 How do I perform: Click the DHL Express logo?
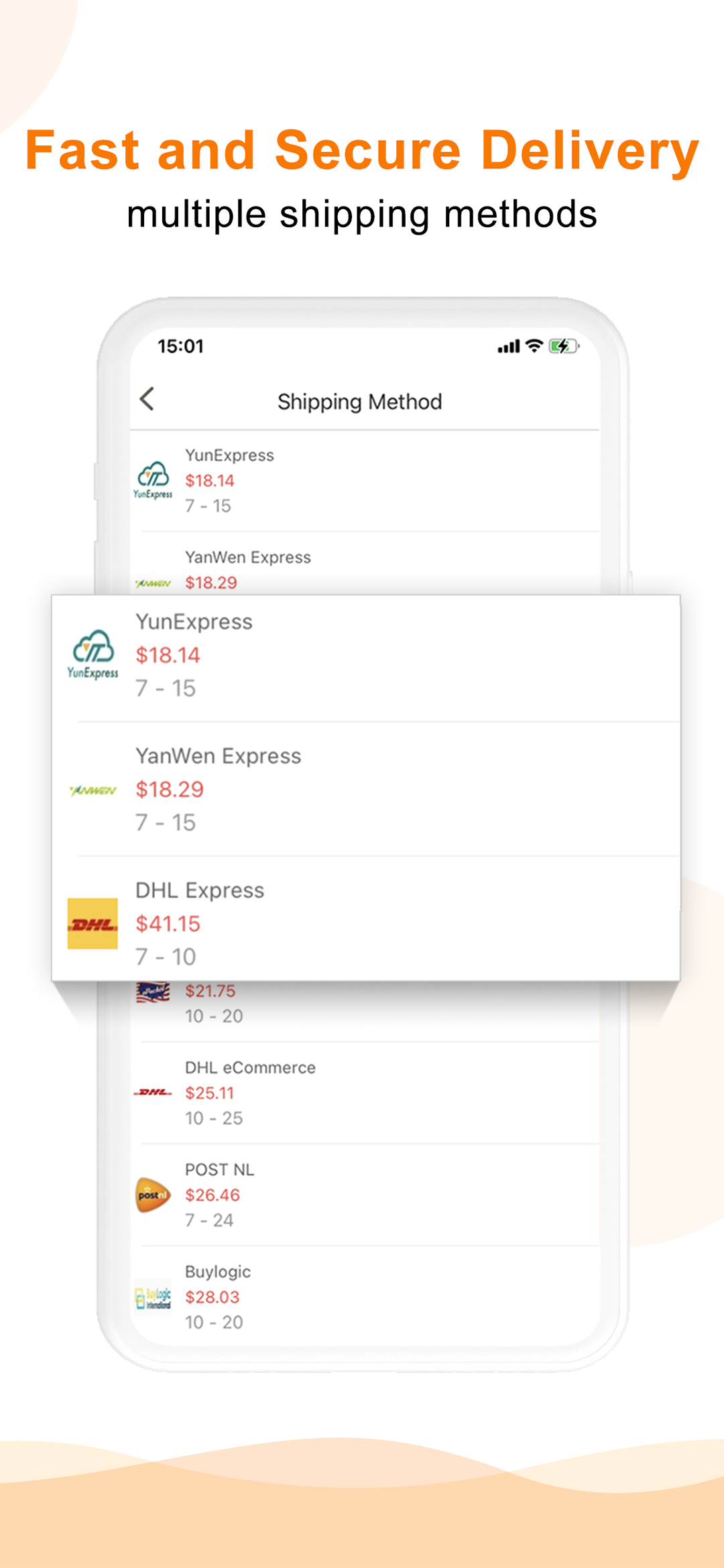coord(94,922)
